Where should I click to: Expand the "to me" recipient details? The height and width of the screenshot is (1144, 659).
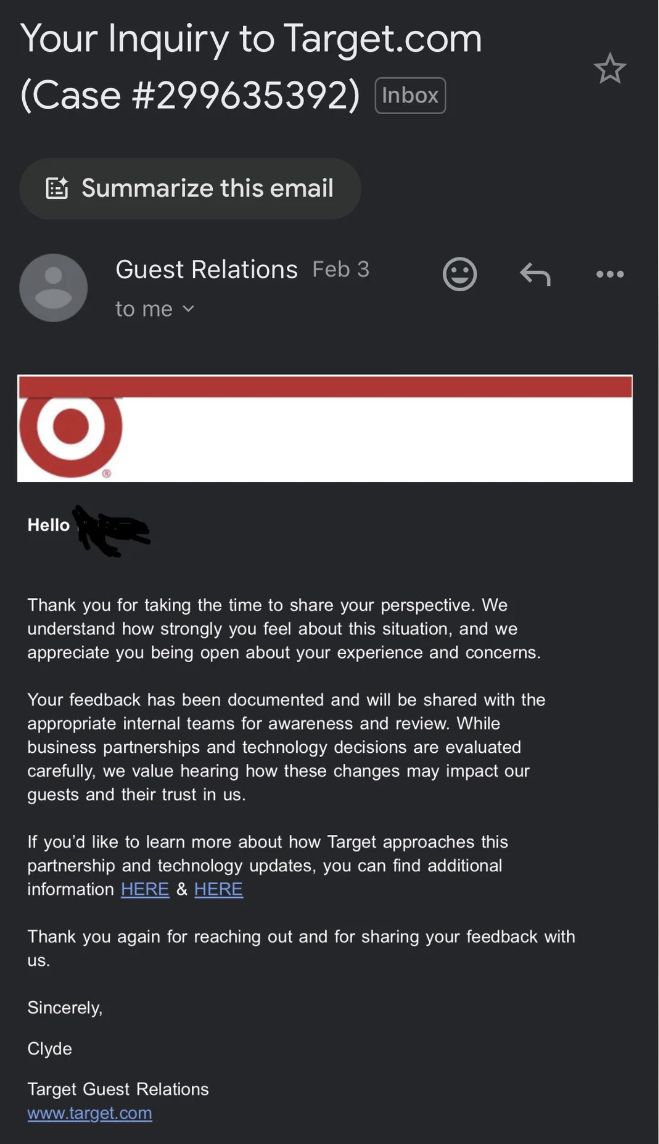point(155,309)
